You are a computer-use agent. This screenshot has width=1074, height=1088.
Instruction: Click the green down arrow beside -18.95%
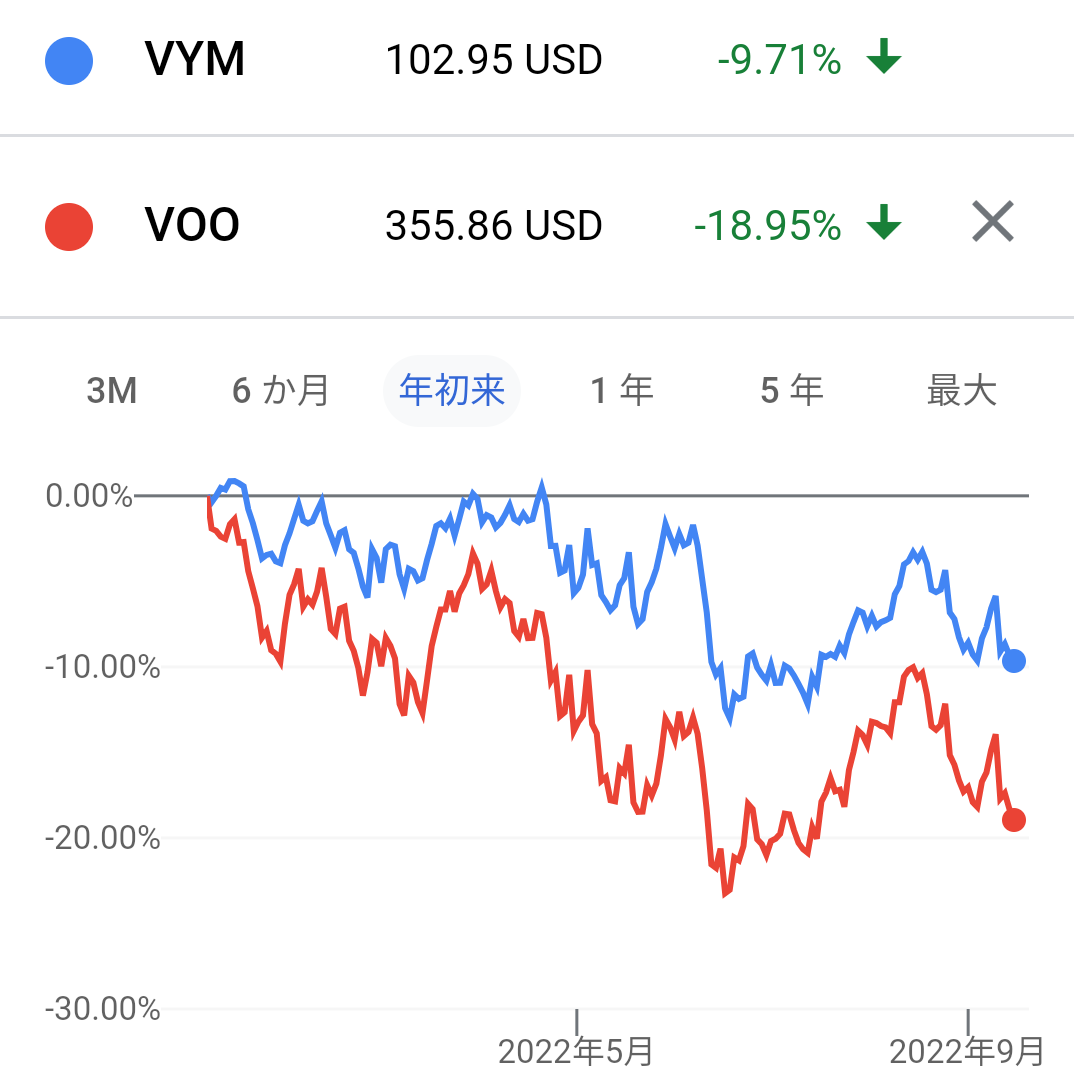click(x=882, y=225)
